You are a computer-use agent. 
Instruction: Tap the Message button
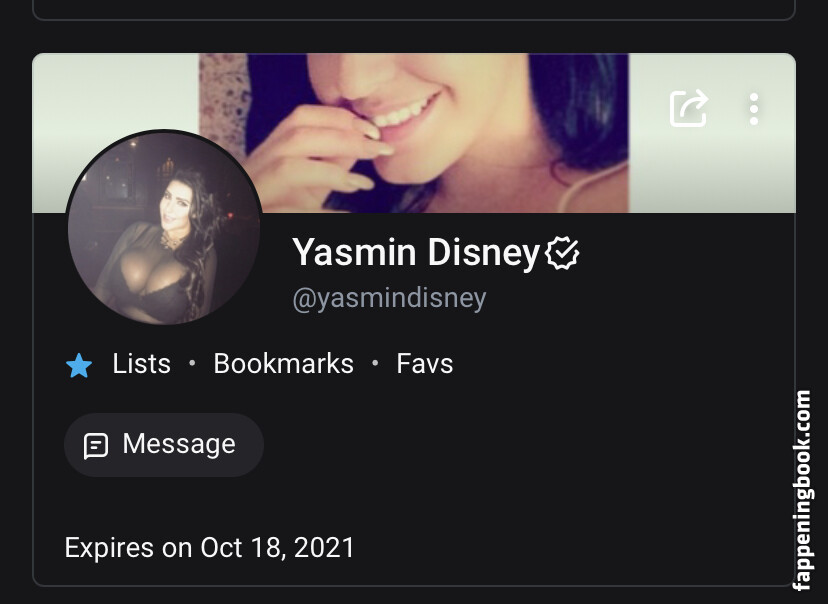[164, 444]
